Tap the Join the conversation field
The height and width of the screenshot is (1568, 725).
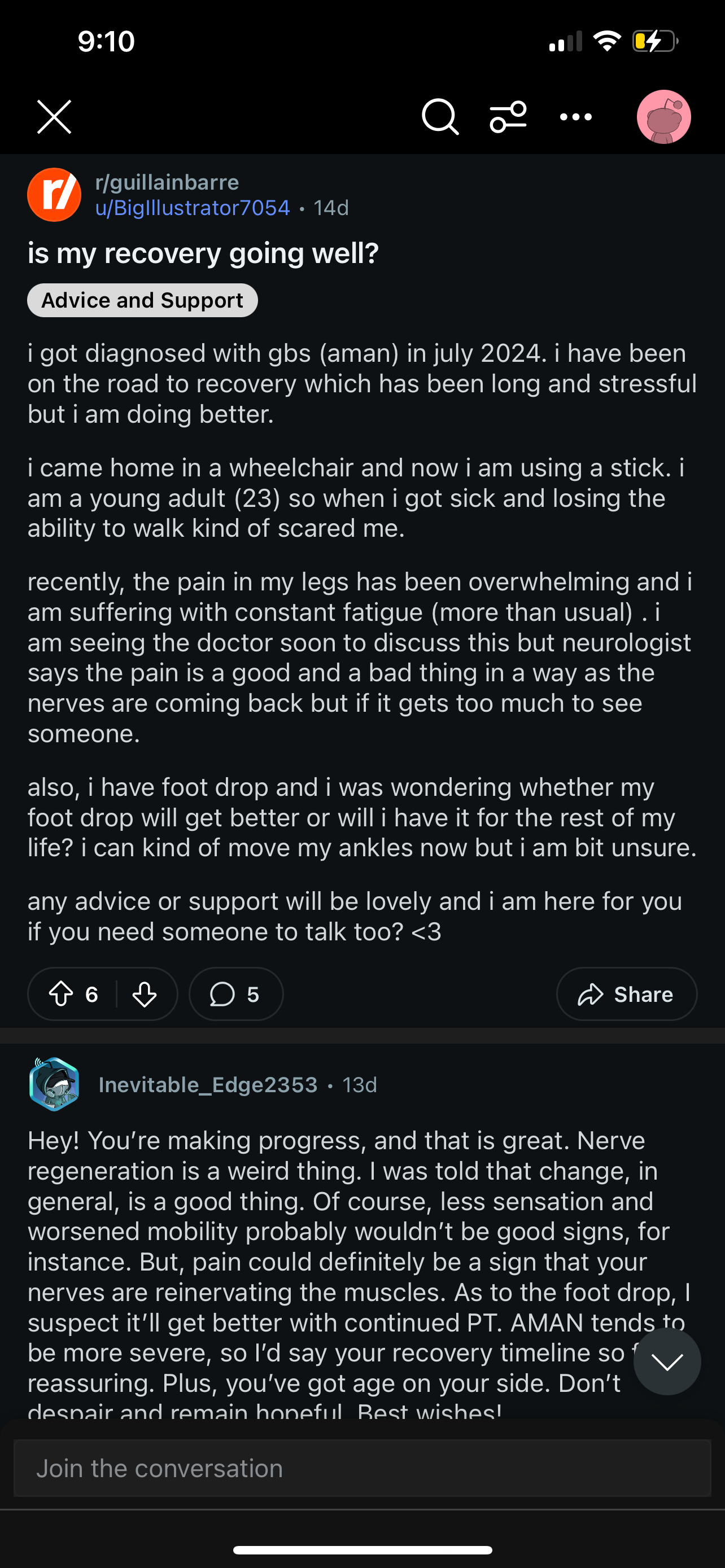pyautogui.click(x=362, y=1468)
